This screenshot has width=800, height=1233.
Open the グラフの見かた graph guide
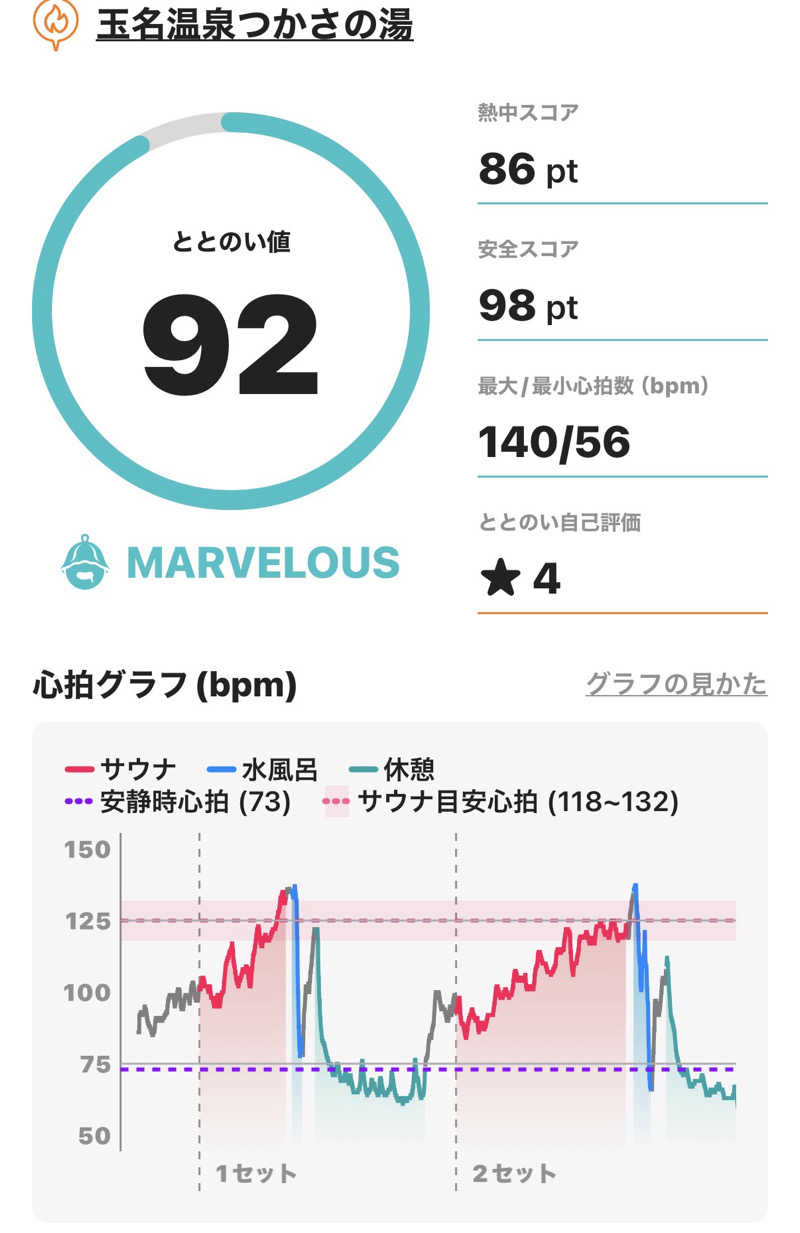[x=675, y=684]
